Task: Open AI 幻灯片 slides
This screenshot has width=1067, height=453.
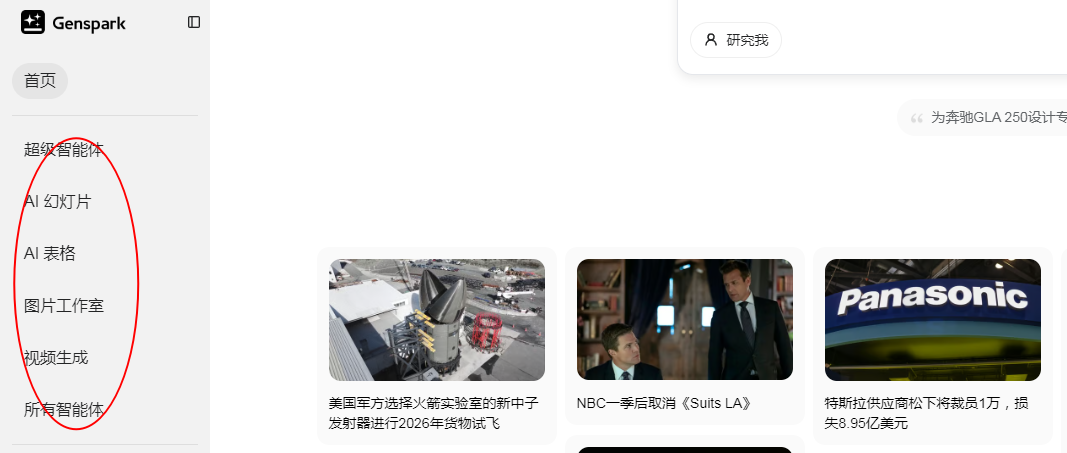Action: (x=58, y=202)
